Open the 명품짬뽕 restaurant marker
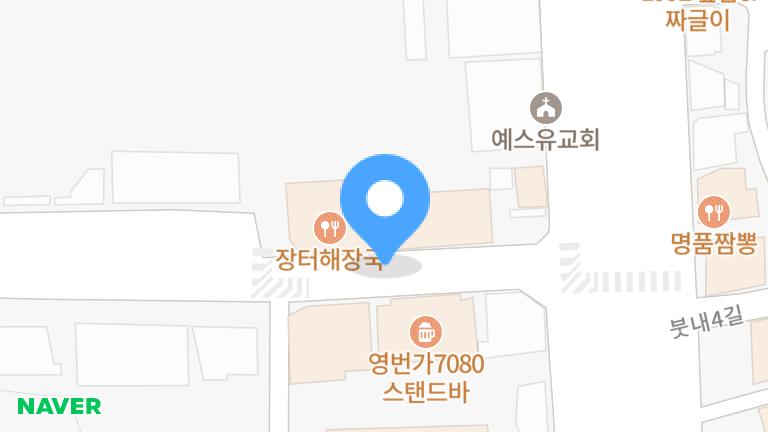Screen dimensions: 768x432 pos(714,210)
